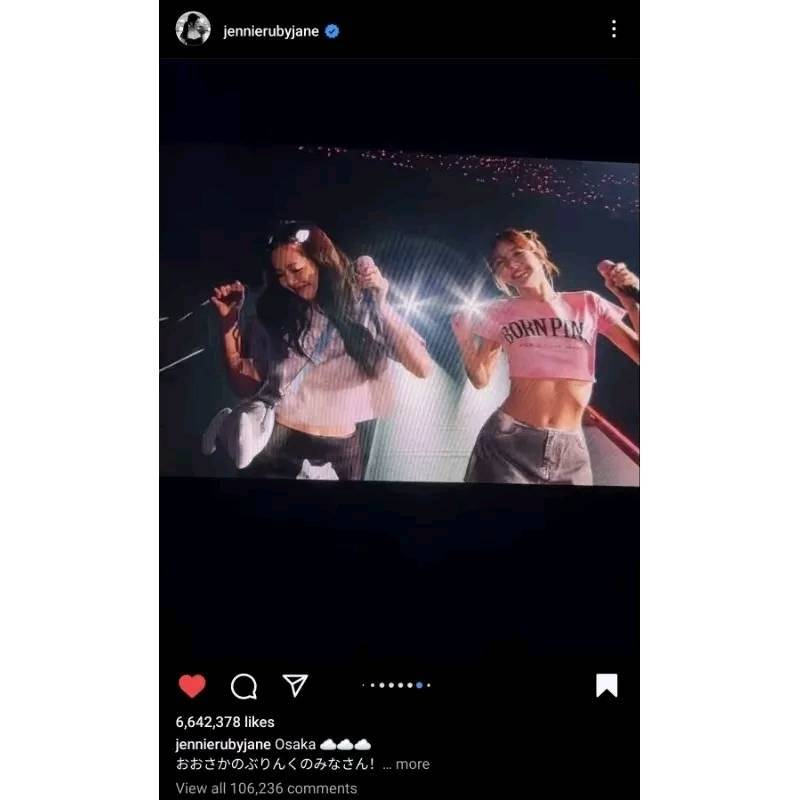This screenshot has height=800, width=800.
Task: View the 6,642,378 likes list
Action: 225,722
